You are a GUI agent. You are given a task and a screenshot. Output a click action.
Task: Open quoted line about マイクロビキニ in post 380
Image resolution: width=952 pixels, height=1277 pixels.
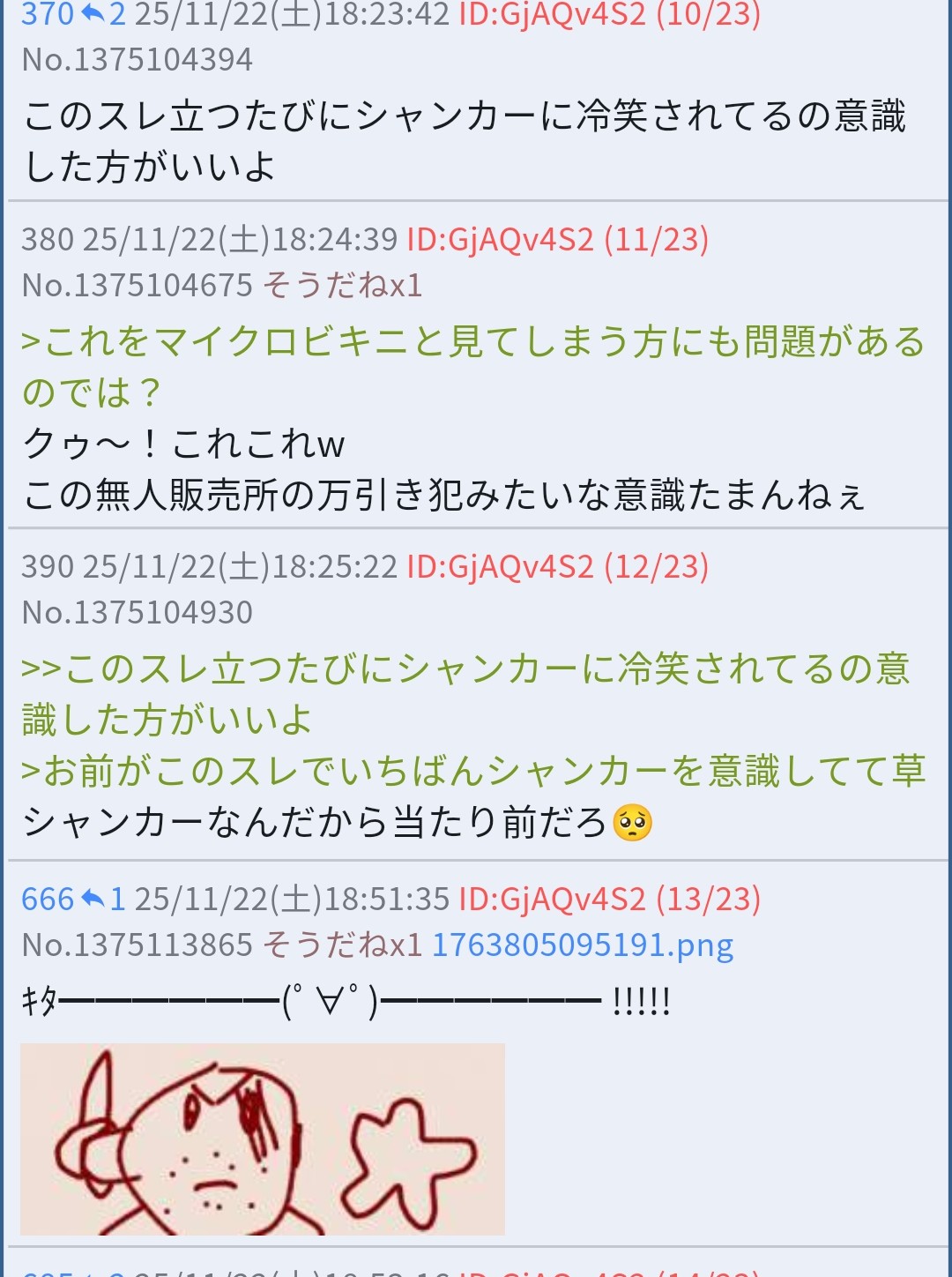click(x=472, y=342)
